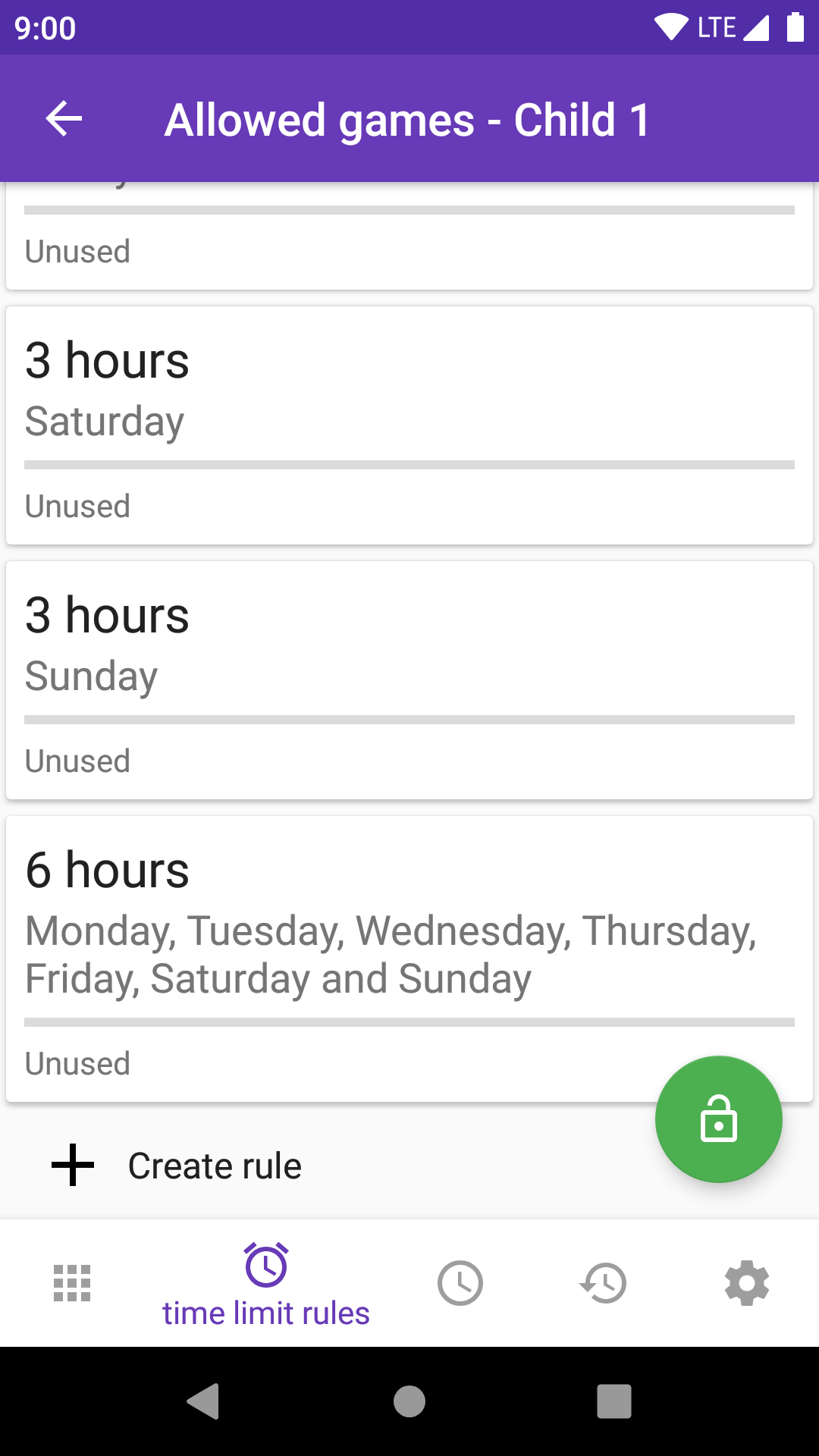Open the system recent apps view
Screen dimensions: 819x1456
(614, 1401)
